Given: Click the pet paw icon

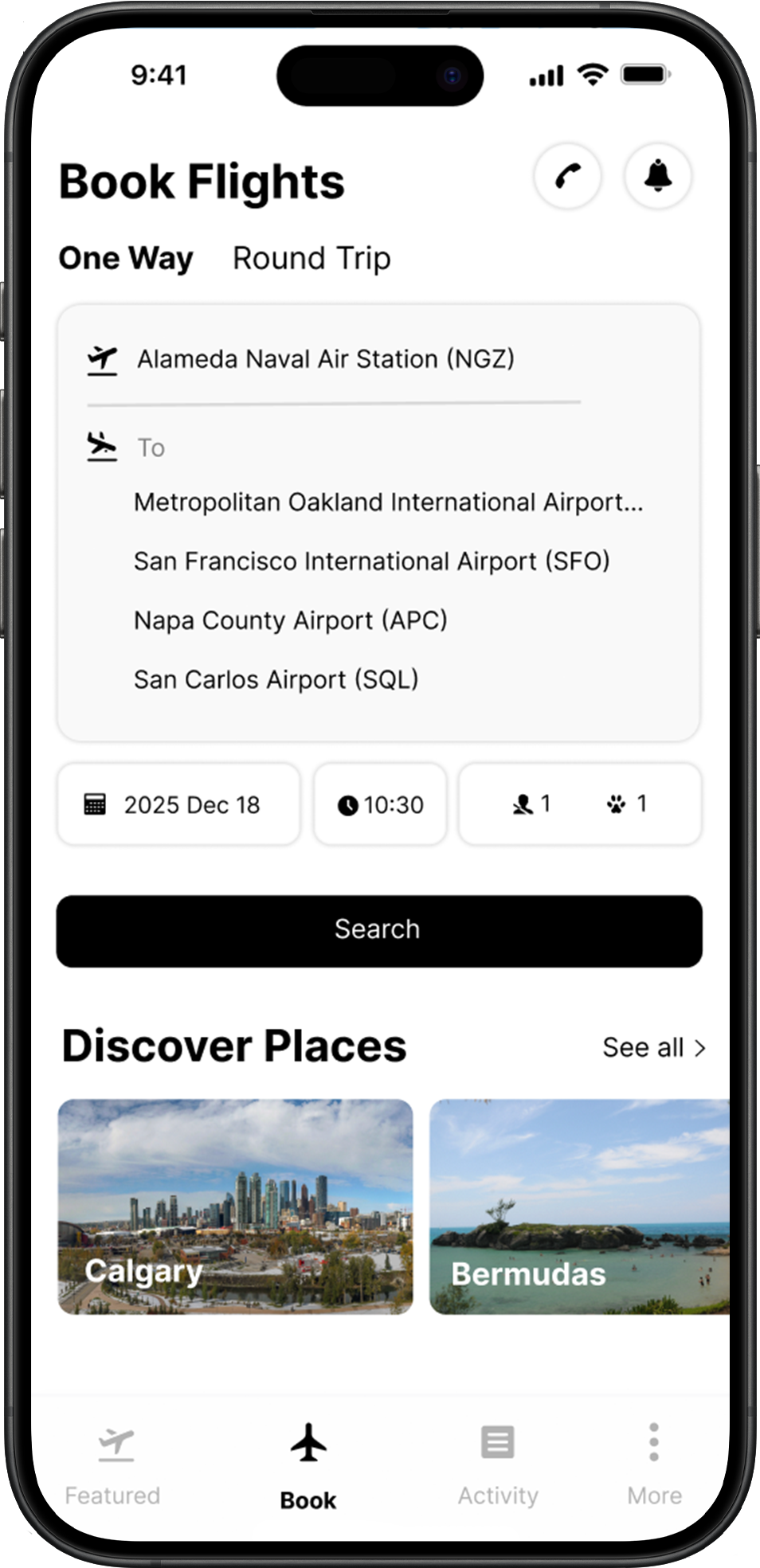Looking at the screenshot, I should pos(613,804).
